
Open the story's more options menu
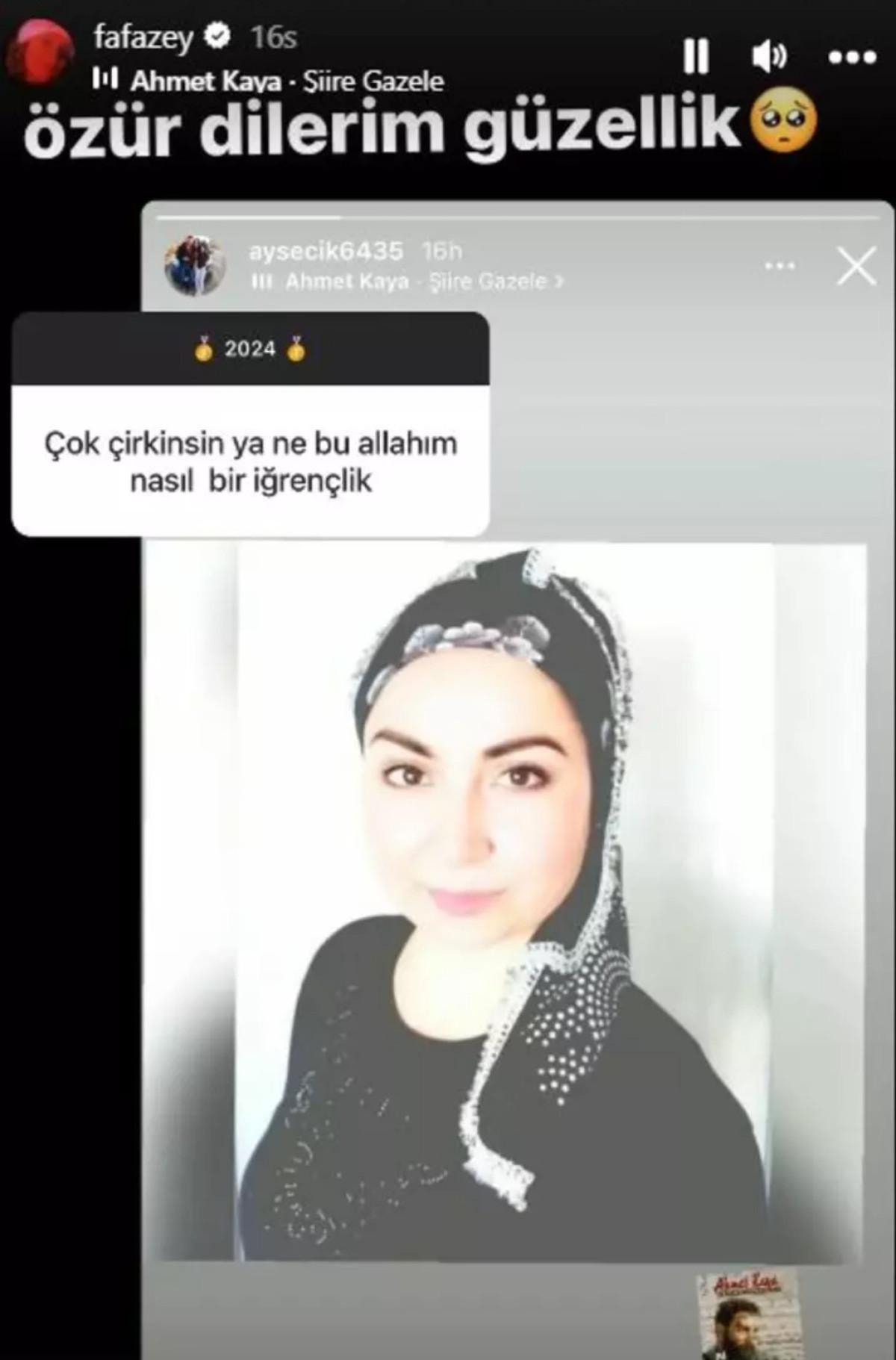click(852, 57)
